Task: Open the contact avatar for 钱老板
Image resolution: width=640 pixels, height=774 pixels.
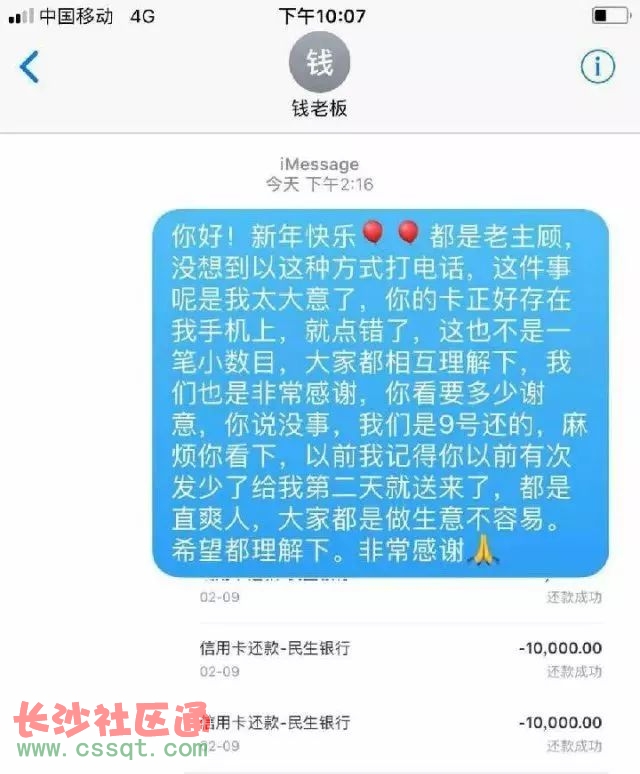Action: pyautogui.click(x=319, y=62)
